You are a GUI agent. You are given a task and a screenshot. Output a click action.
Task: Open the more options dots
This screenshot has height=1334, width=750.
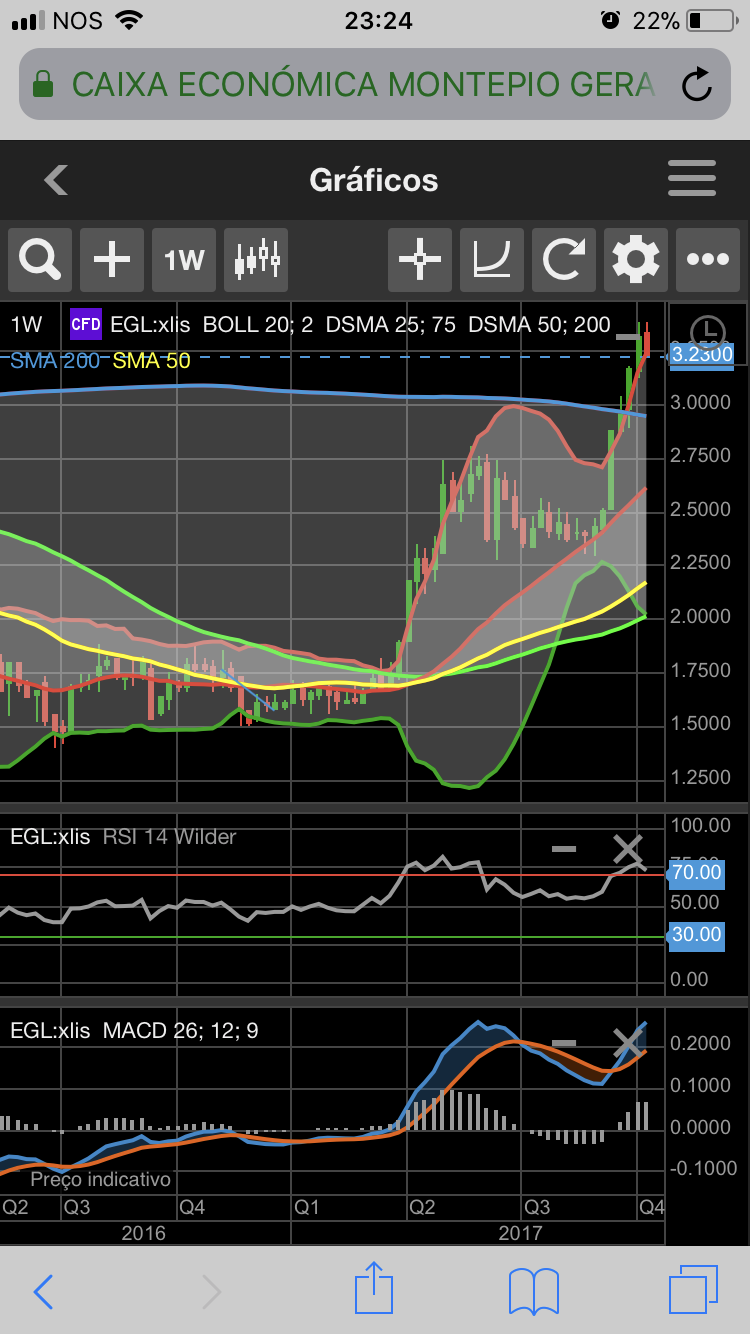708,260
